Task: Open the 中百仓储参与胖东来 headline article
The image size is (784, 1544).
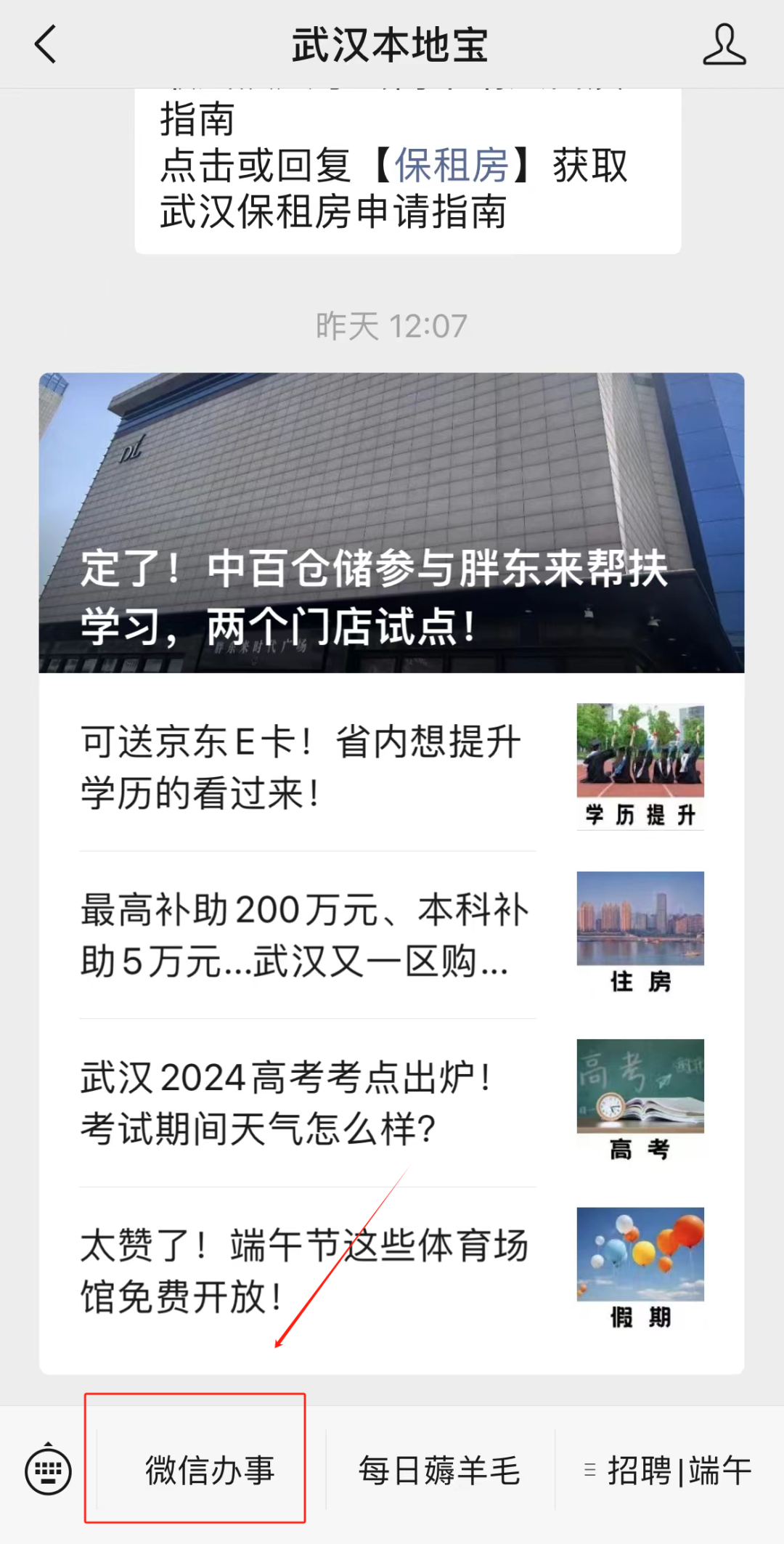Action: 391,523
